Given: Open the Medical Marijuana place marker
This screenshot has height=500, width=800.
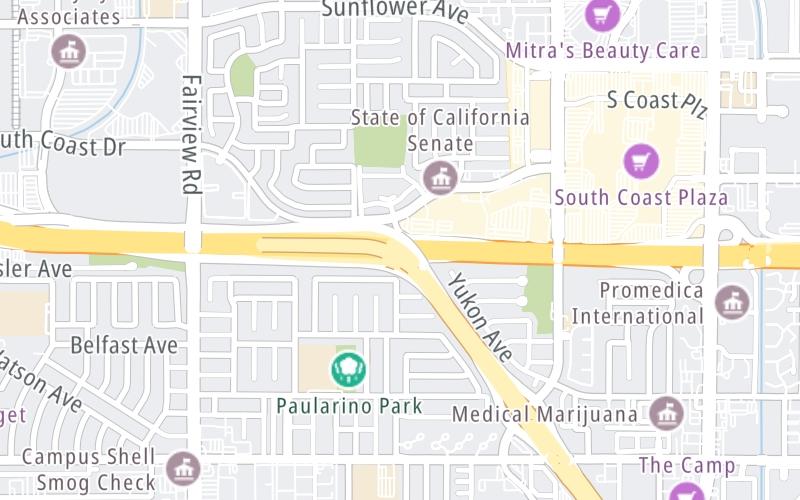Looking at the screenshot, I should click(x=666, y=413).
